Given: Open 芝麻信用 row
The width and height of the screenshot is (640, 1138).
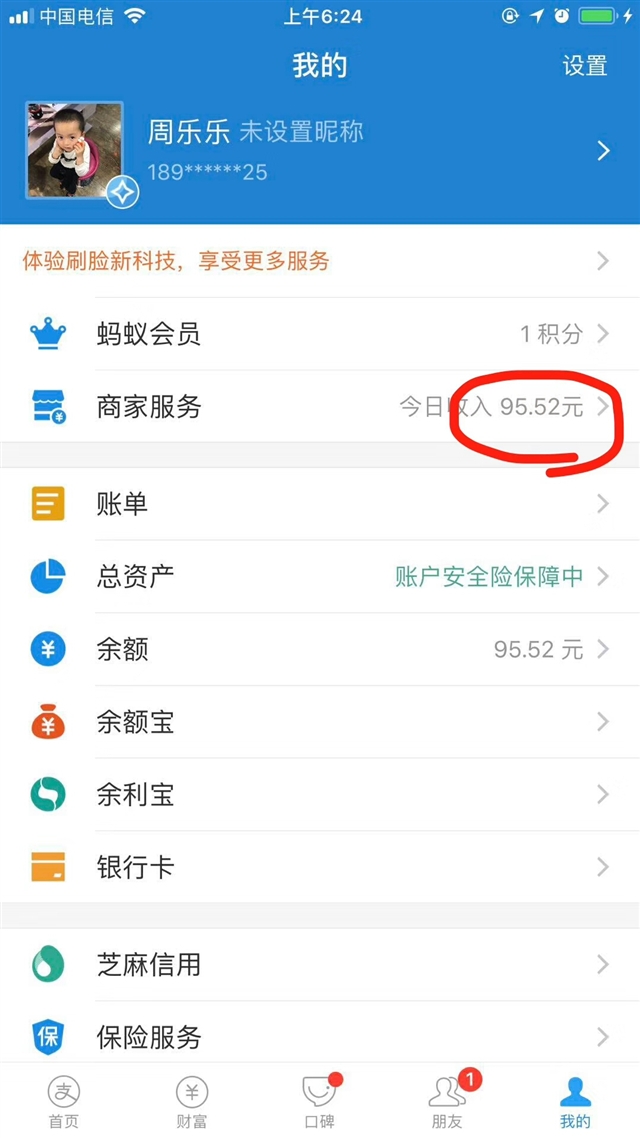Looking at the screenshot, I should click(x=320, y=965).
